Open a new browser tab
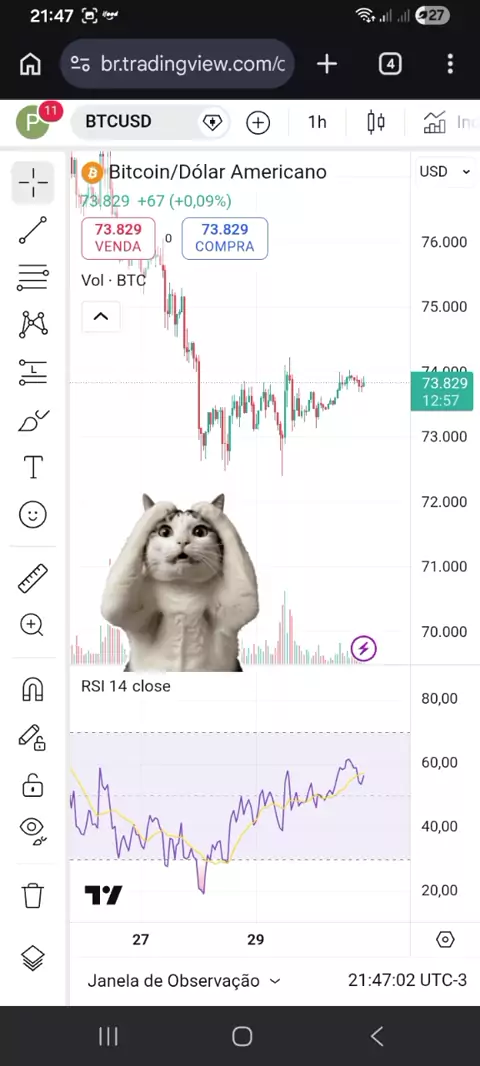The height and width of the screenshot is (1066, 480). click(327, 64)
